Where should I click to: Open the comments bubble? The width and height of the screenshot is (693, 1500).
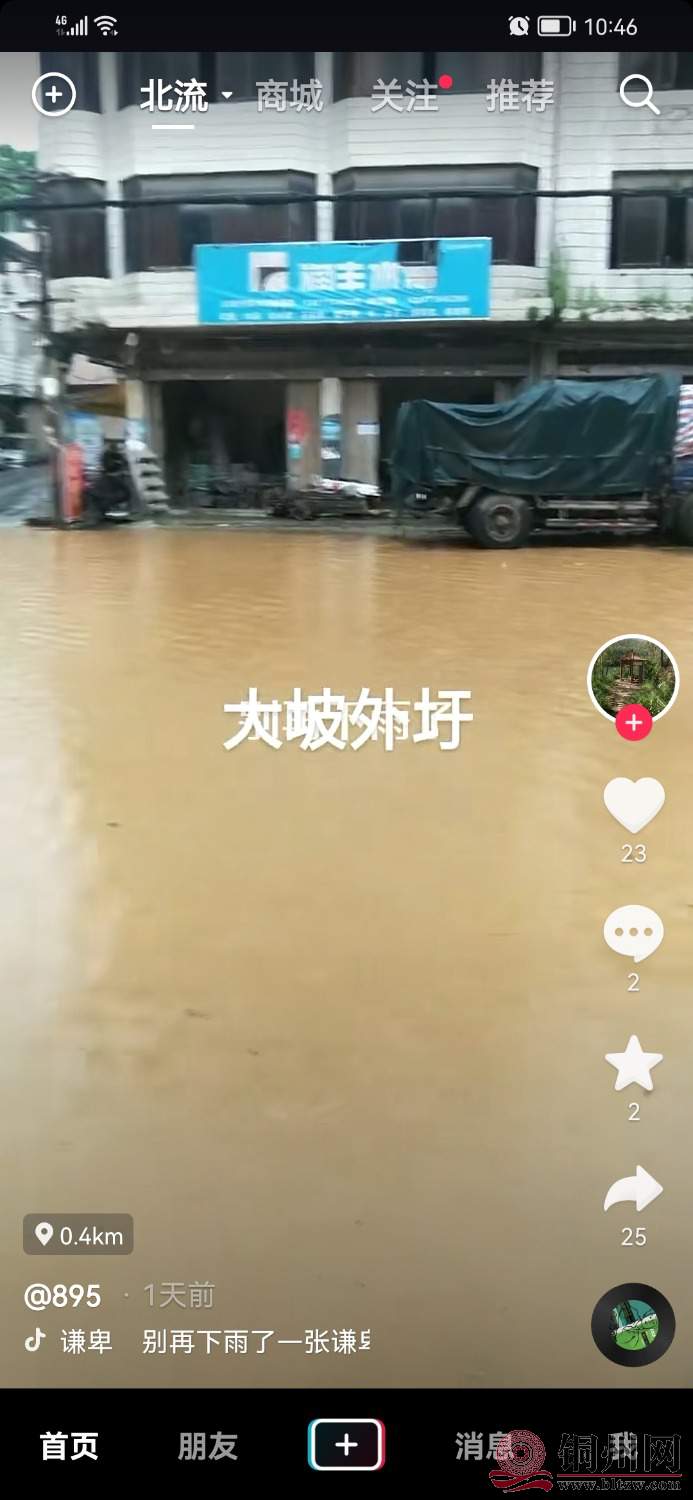[x=633, y=932]
